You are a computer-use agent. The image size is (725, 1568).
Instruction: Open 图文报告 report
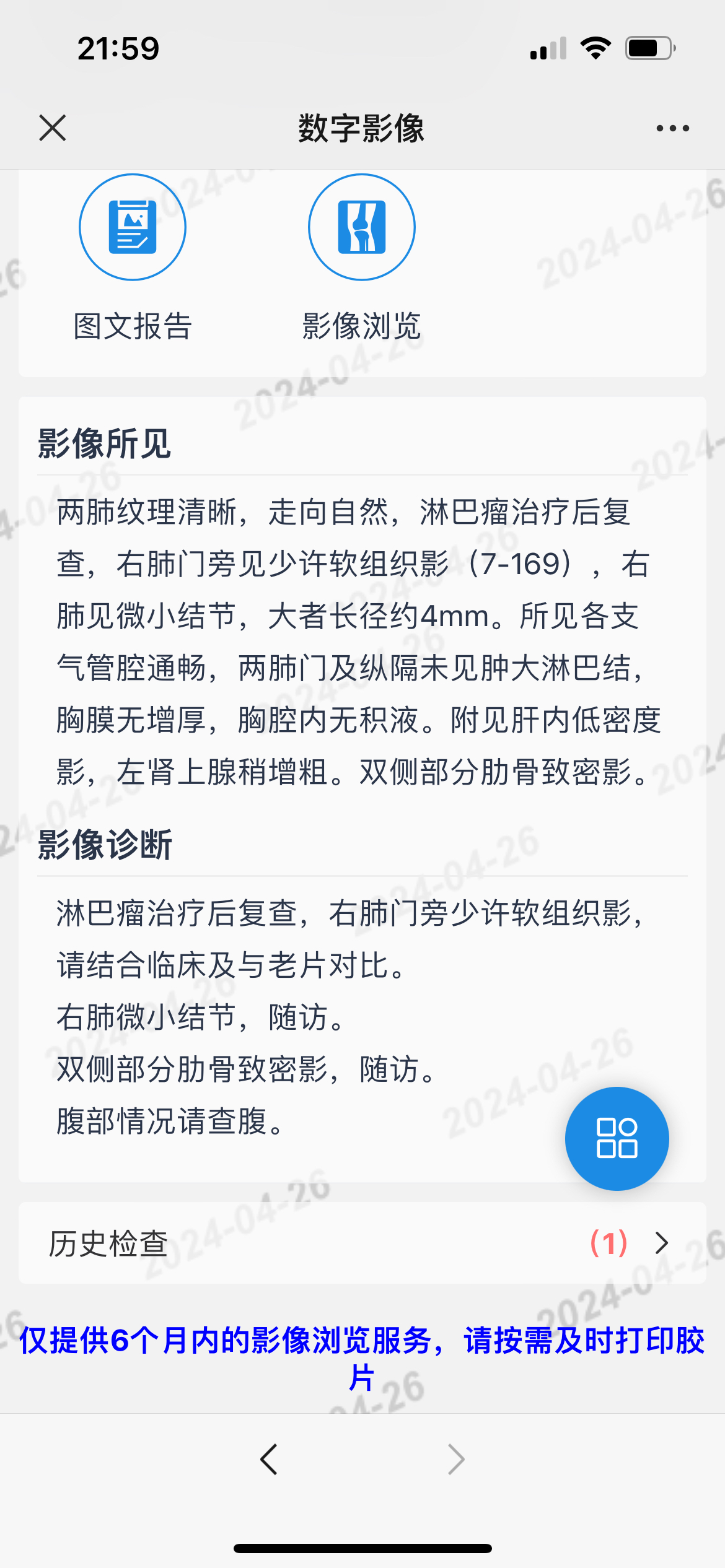click(133, 258)
